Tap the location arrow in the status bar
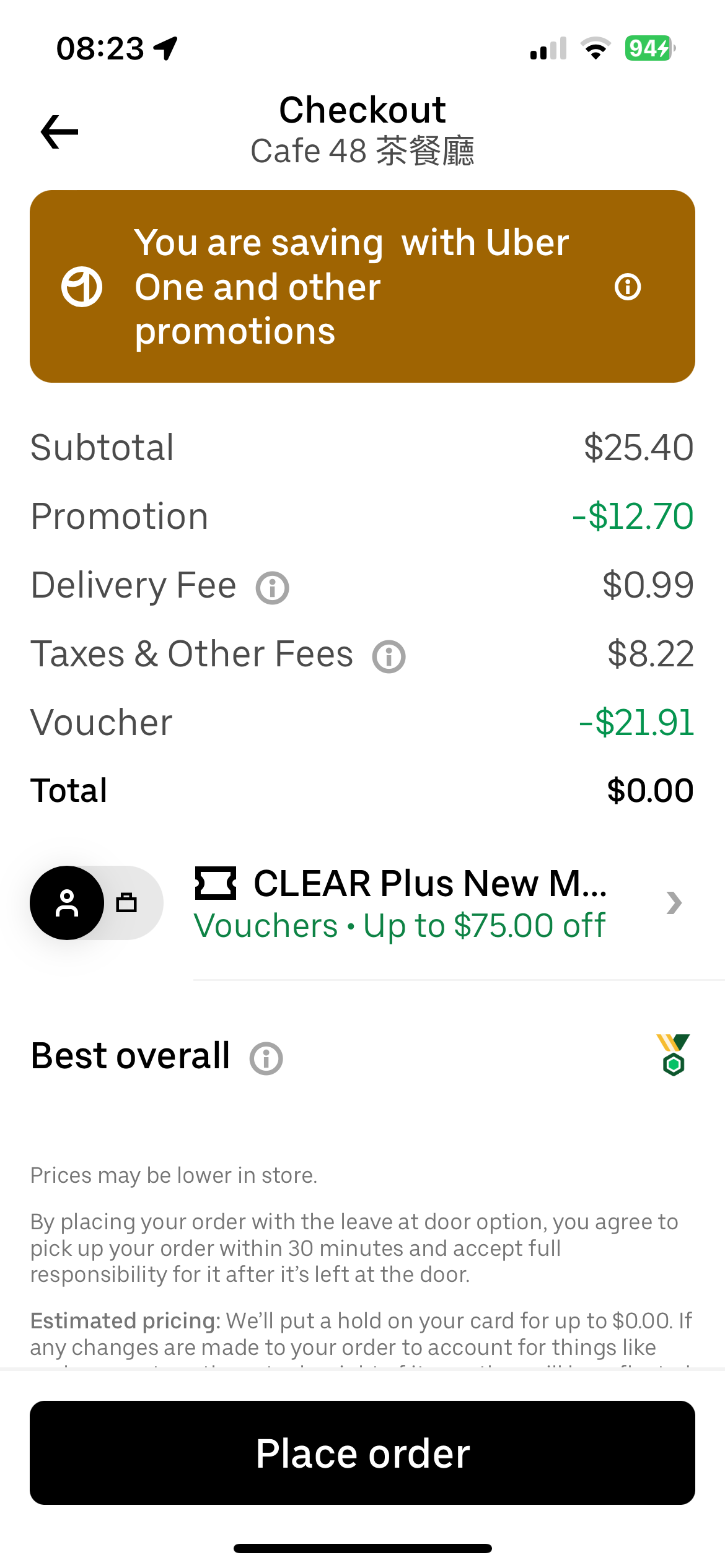725x1568 pixels. (x=165, y=48)
